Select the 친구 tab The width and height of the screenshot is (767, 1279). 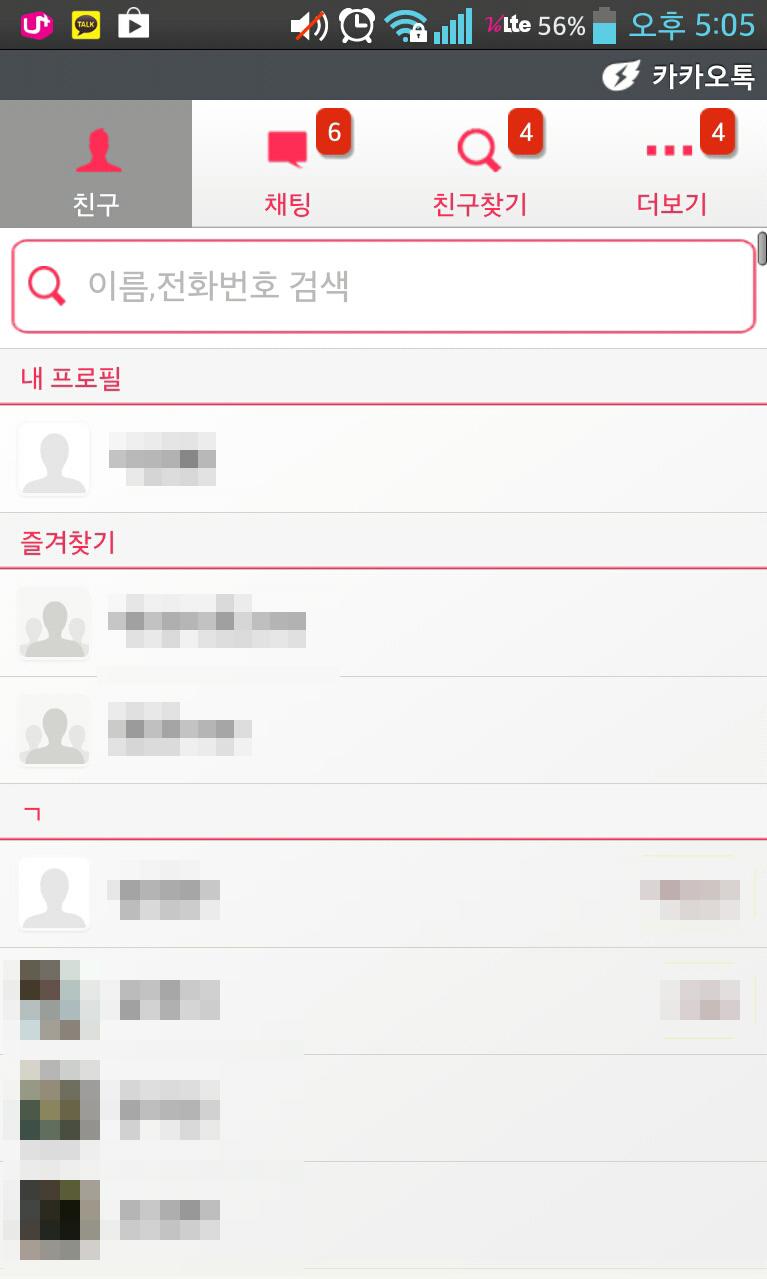pos(96,167)
